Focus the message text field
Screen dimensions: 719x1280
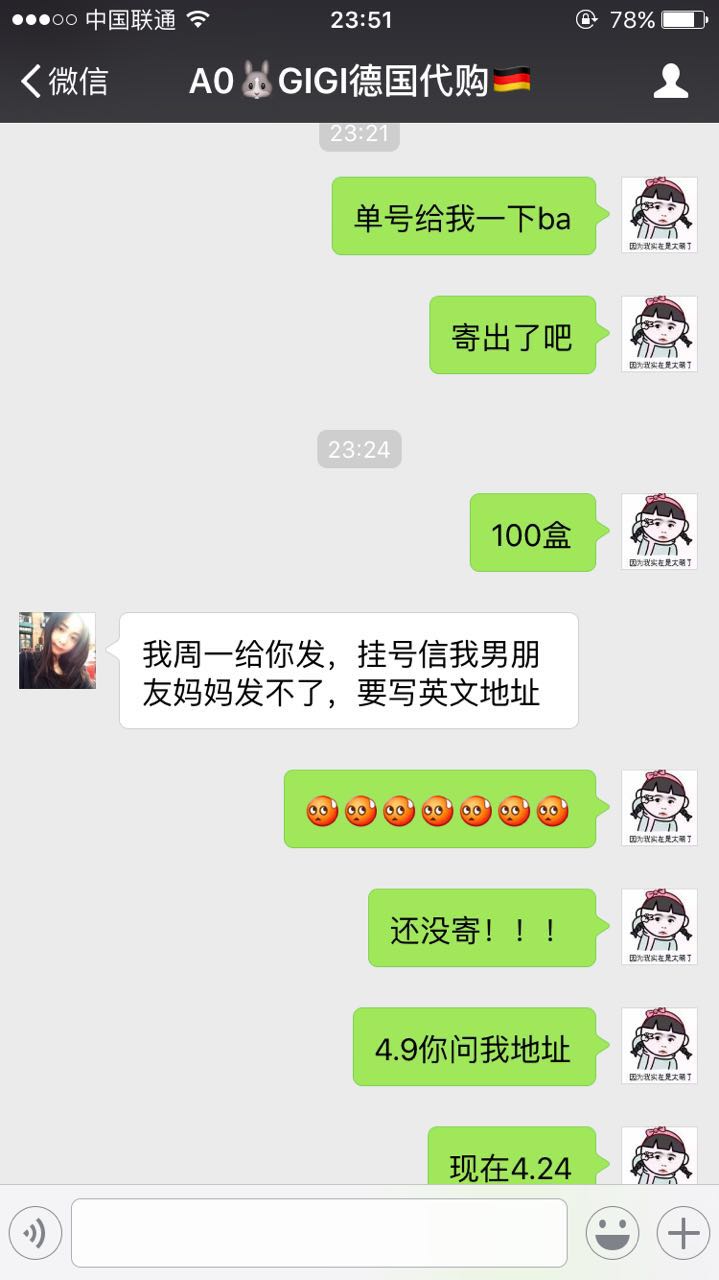(x=318, y=1233)
